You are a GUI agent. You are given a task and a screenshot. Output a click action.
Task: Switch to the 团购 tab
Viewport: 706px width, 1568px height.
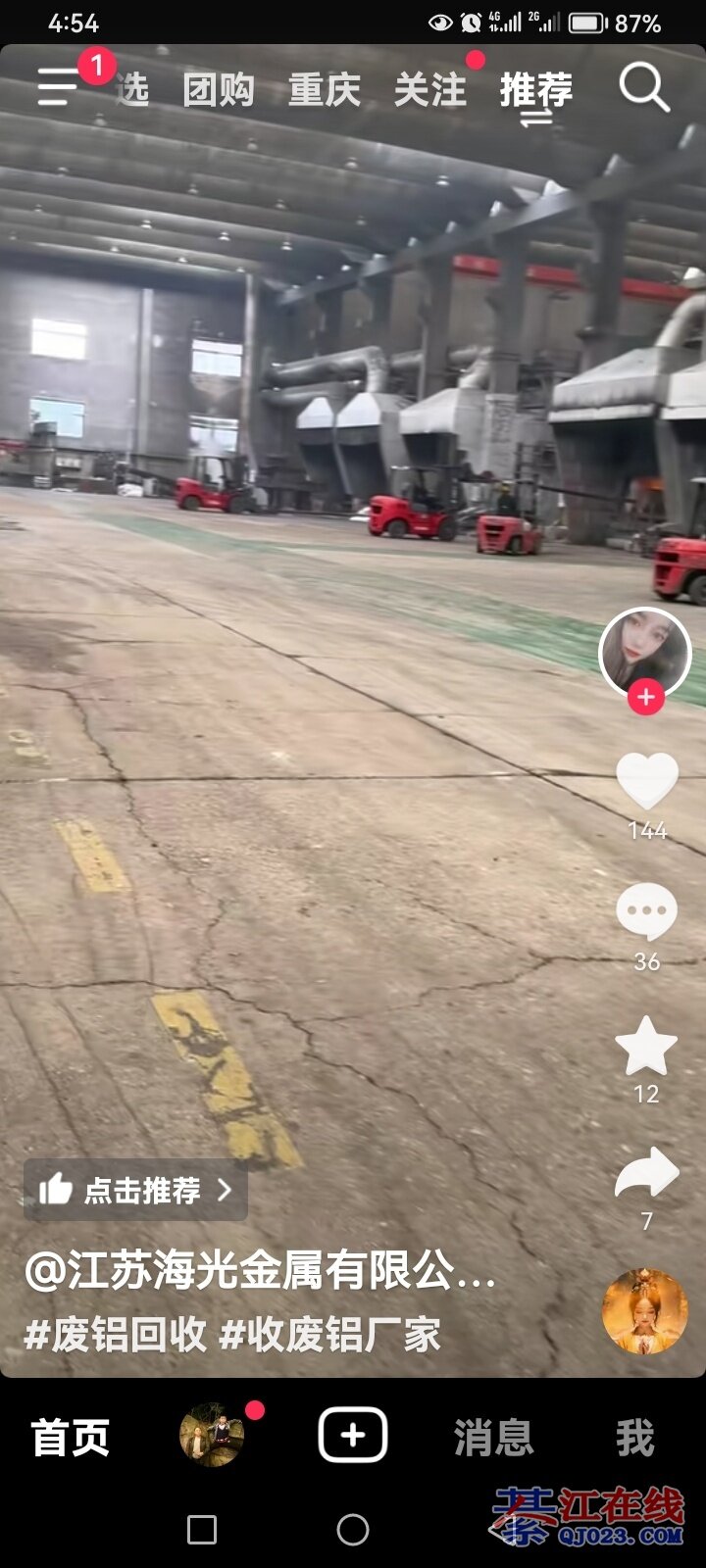[219, 90]
